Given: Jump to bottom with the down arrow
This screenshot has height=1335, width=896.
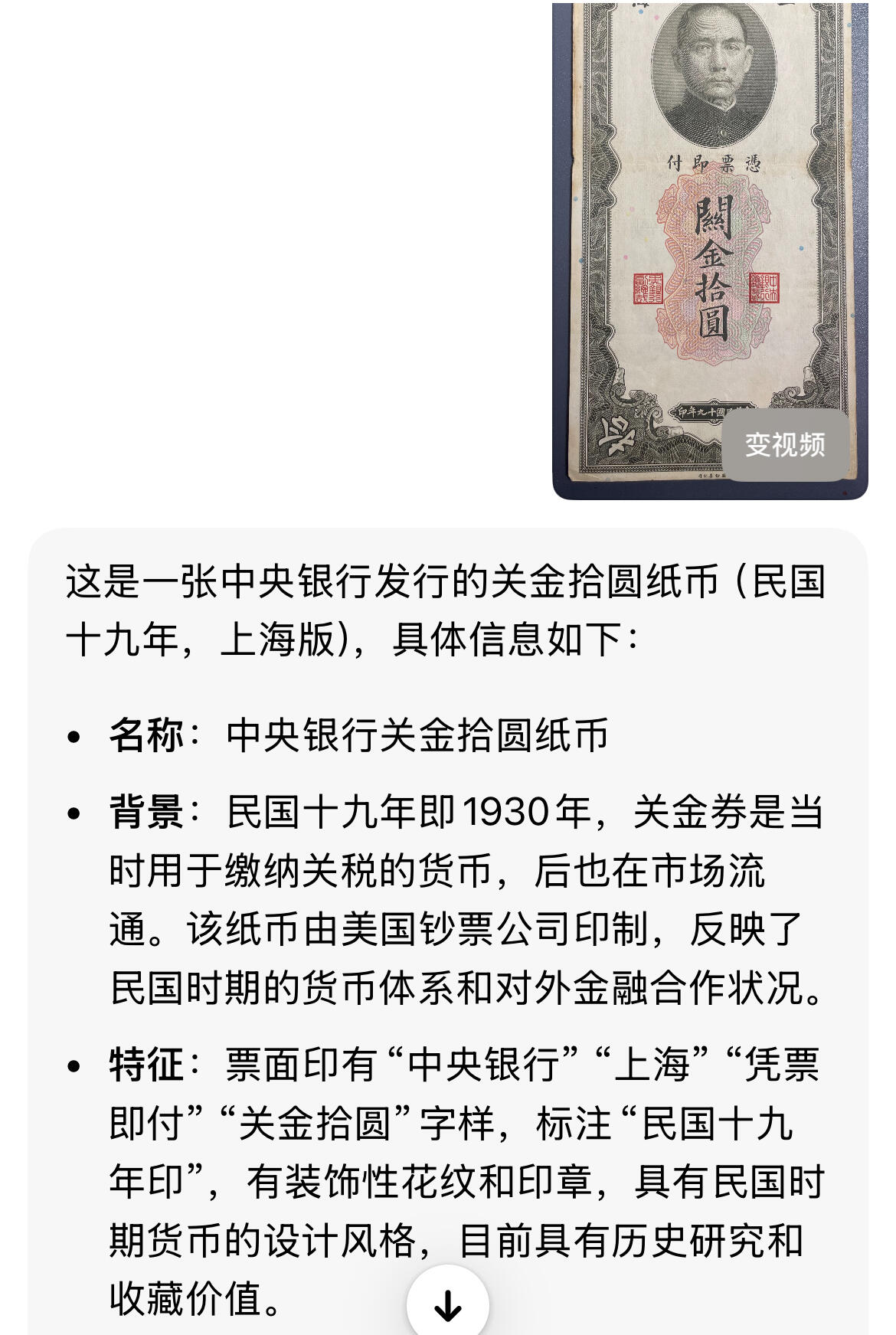Looking at the screenshot, I should coord(448,1304).
